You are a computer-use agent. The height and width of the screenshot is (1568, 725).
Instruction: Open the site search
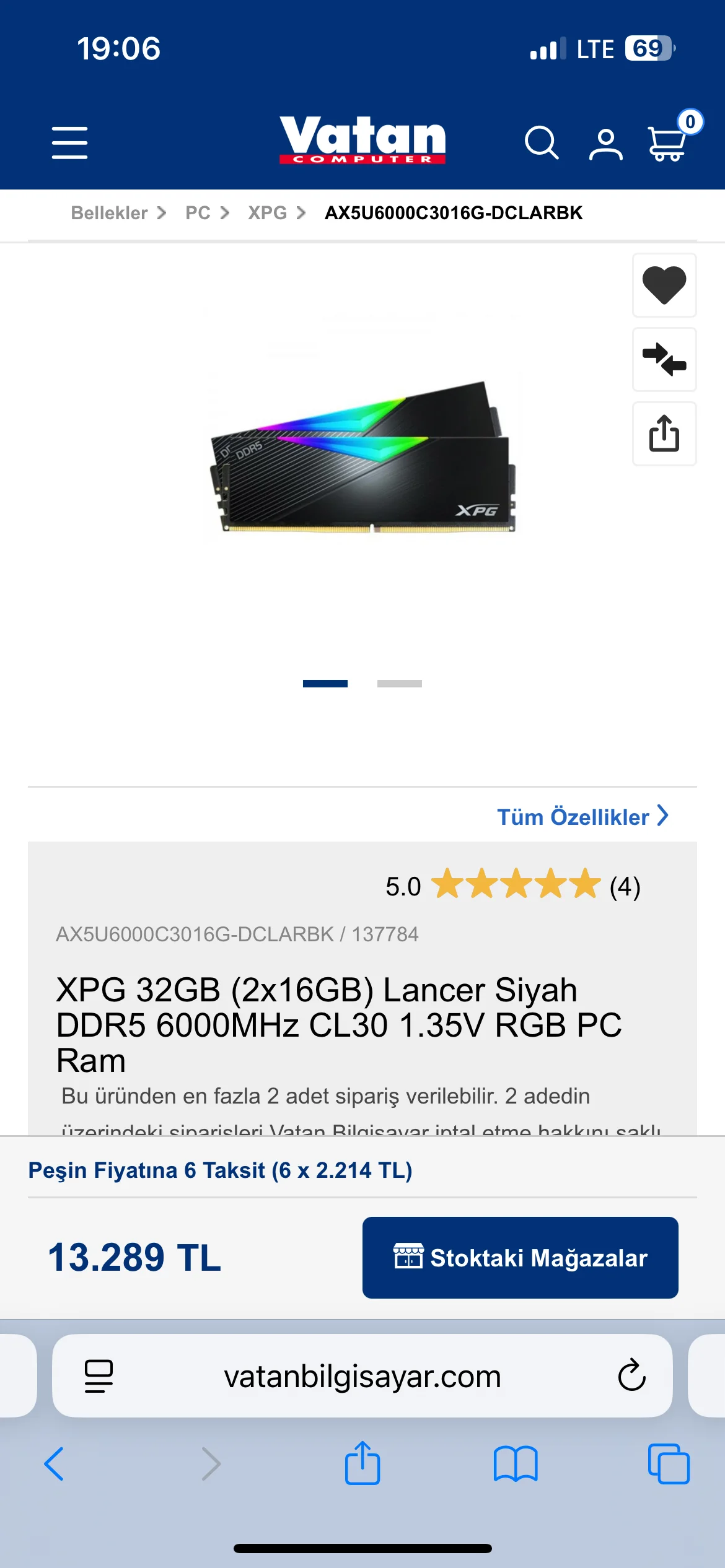(x=541, y=143)
